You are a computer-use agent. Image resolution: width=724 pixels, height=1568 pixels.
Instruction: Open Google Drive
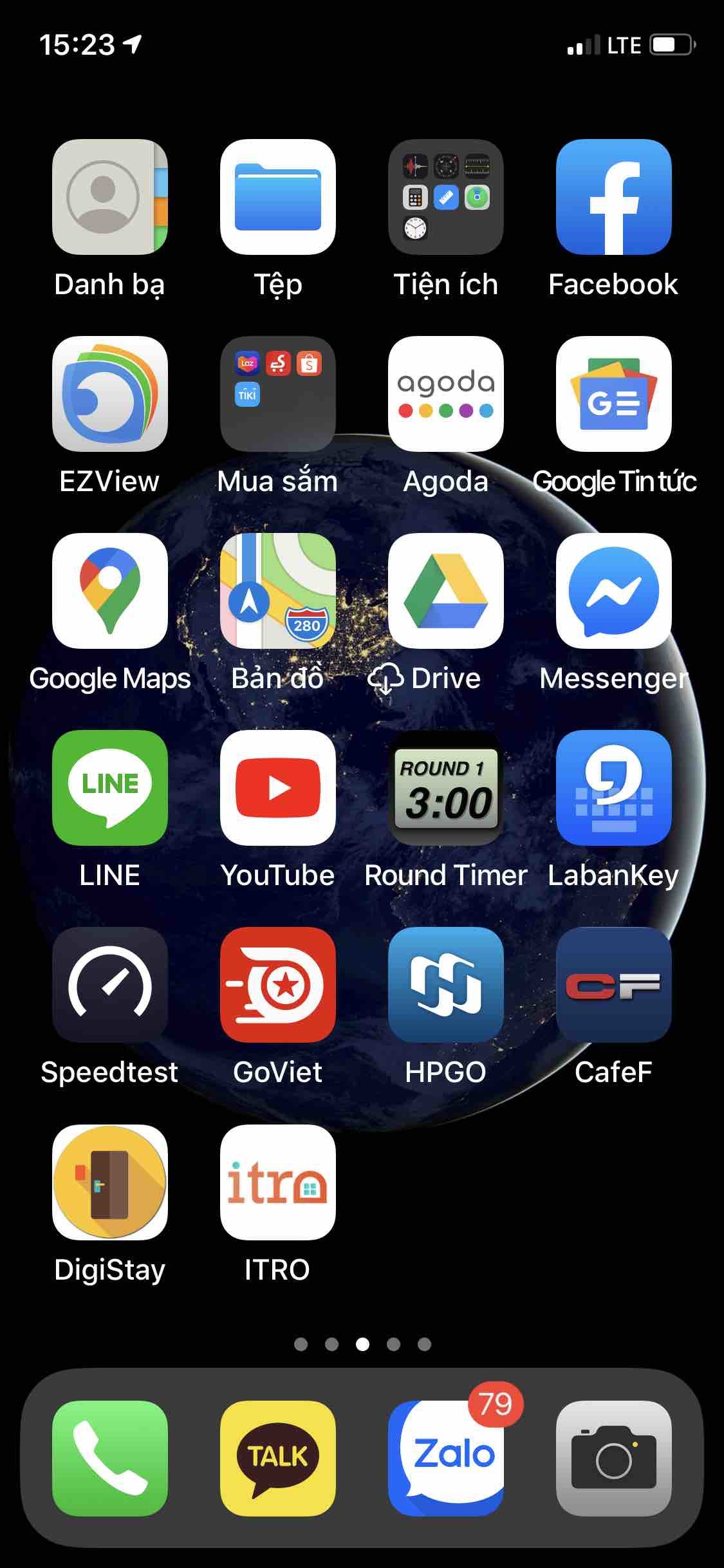[x=446, y=591]
